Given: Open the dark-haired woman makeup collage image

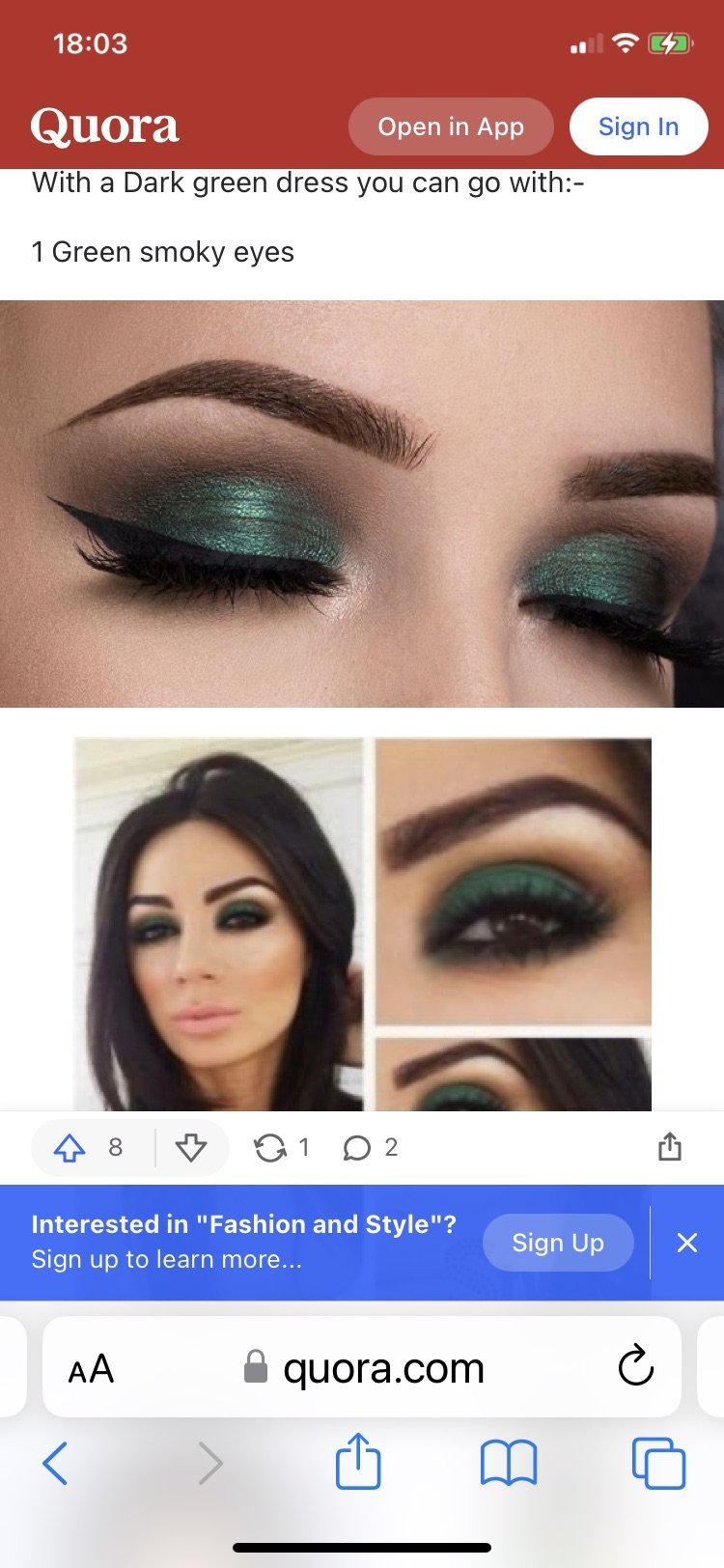Looking at the screenshot, I should (x=362, y=924).
